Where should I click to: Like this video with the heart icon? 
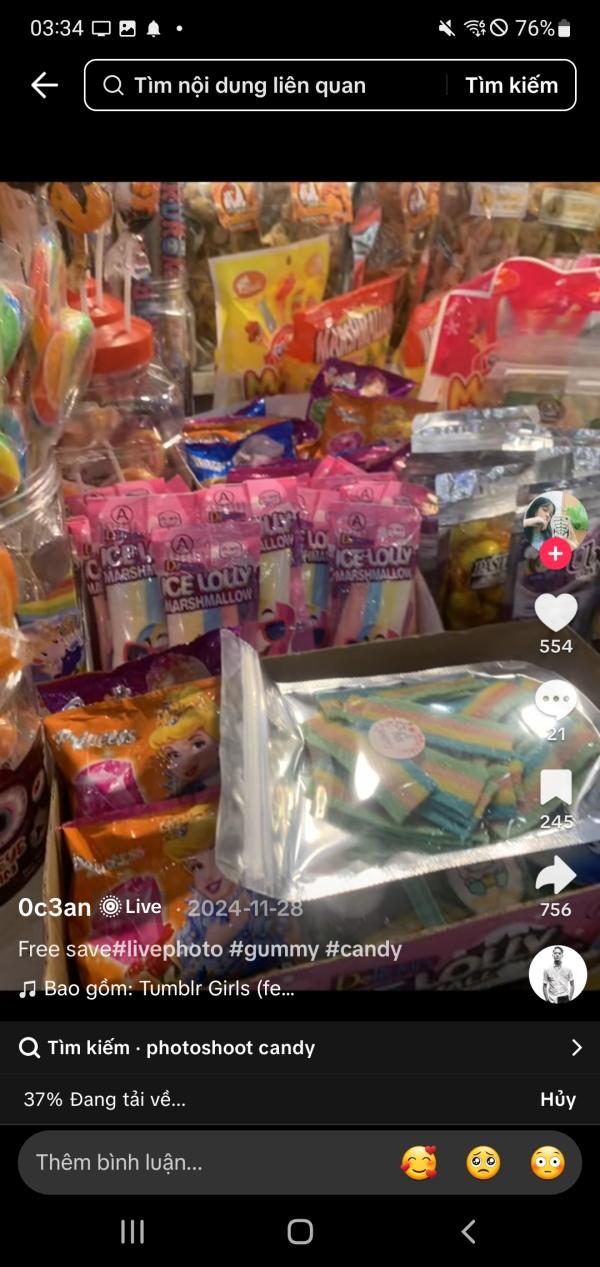[556, 612]
